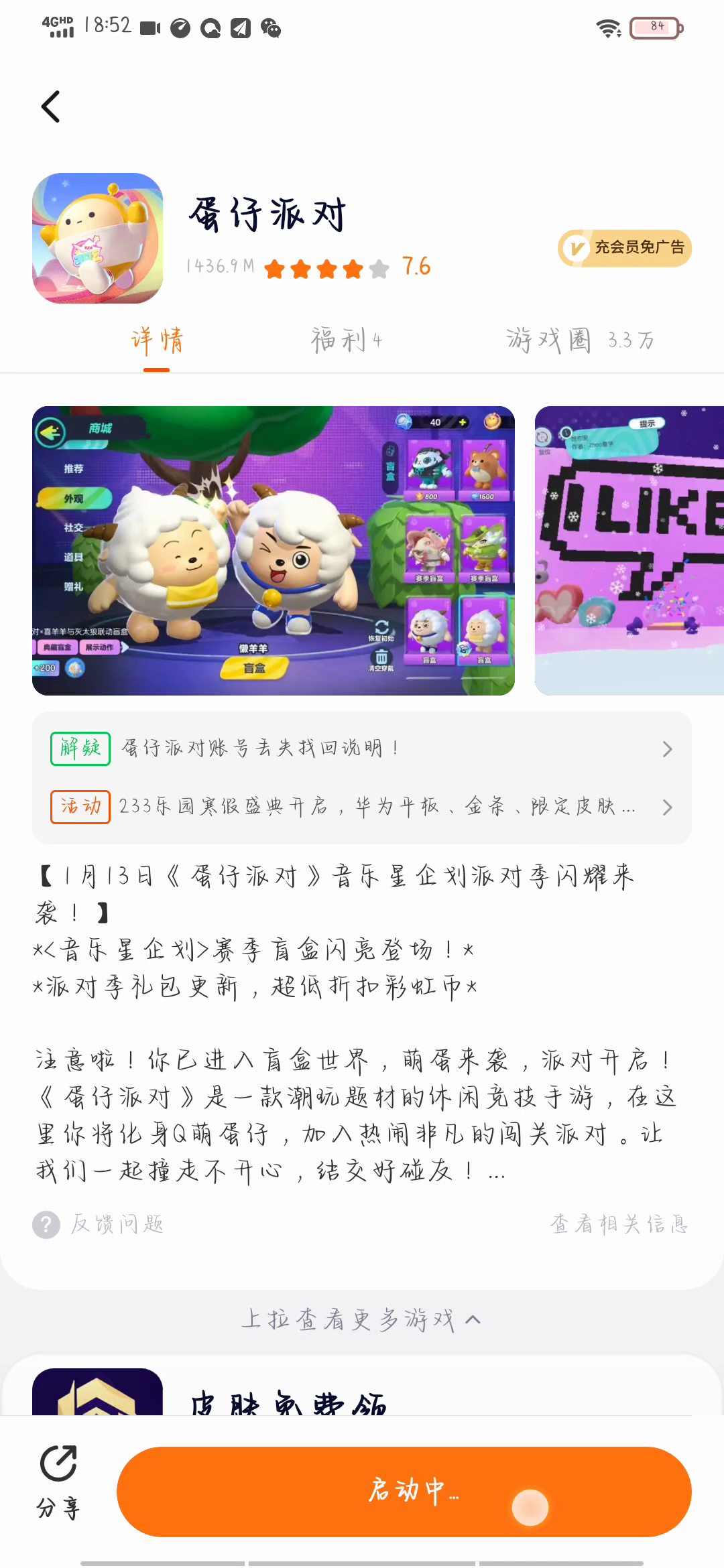Open 查看相关信息 link
724x1568 pixels.
pyautogui.click(x=619, y=1224)
